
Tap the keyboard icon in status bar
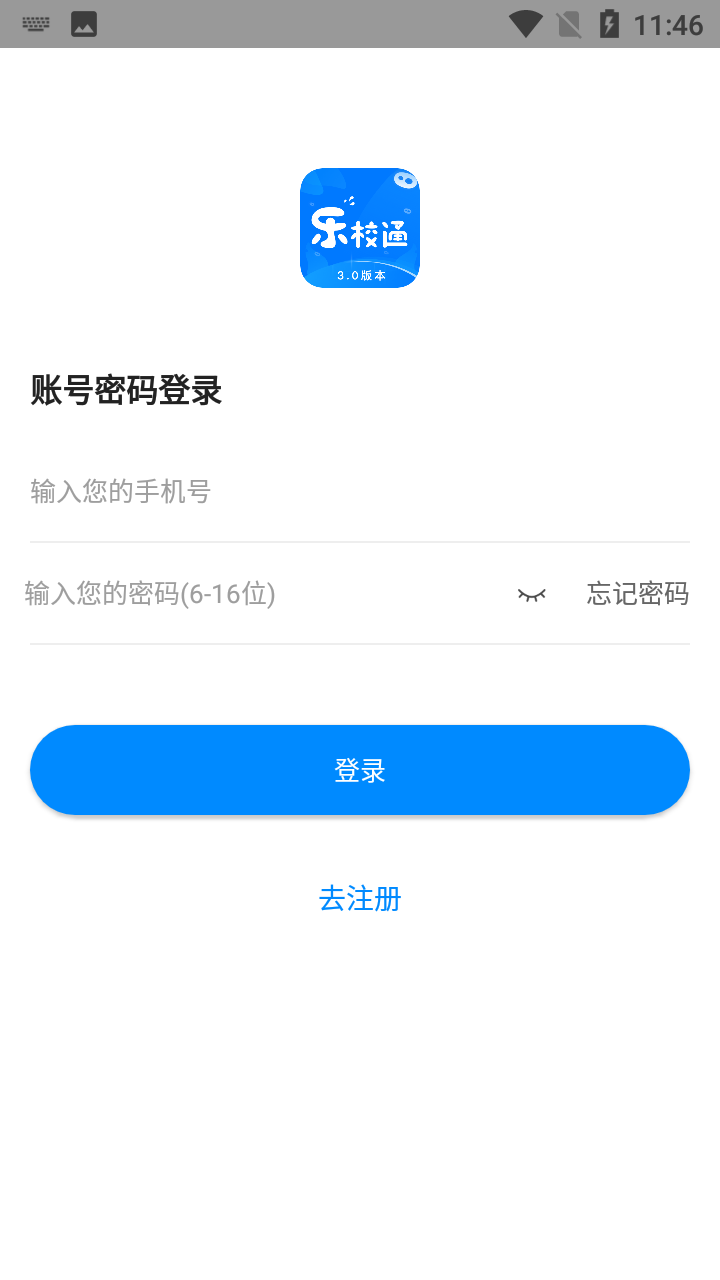(36, 24)
